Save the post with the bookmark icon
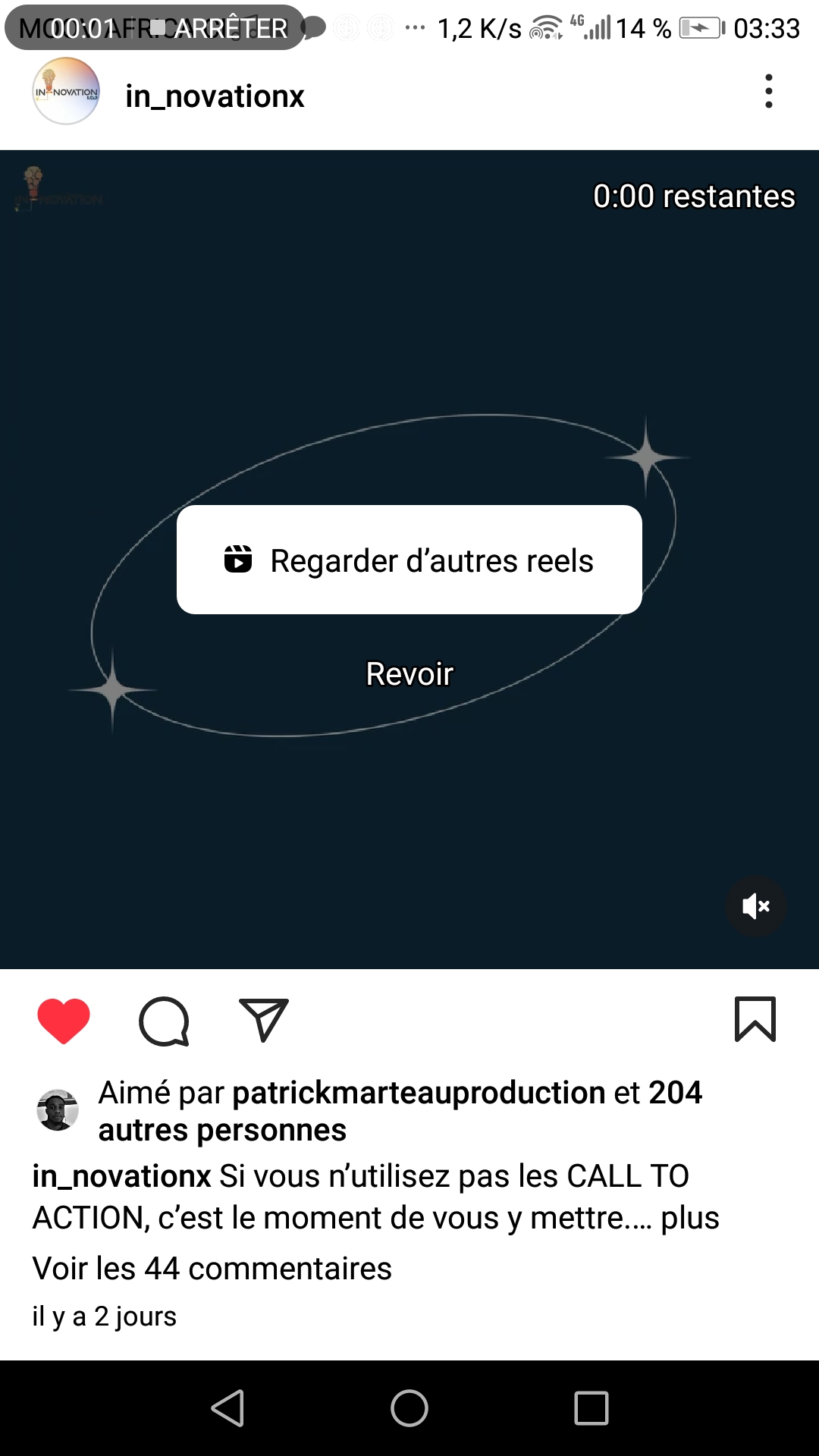This screenshot has width=819, height=1456. pyautogui.click(x=755, y=1020)
